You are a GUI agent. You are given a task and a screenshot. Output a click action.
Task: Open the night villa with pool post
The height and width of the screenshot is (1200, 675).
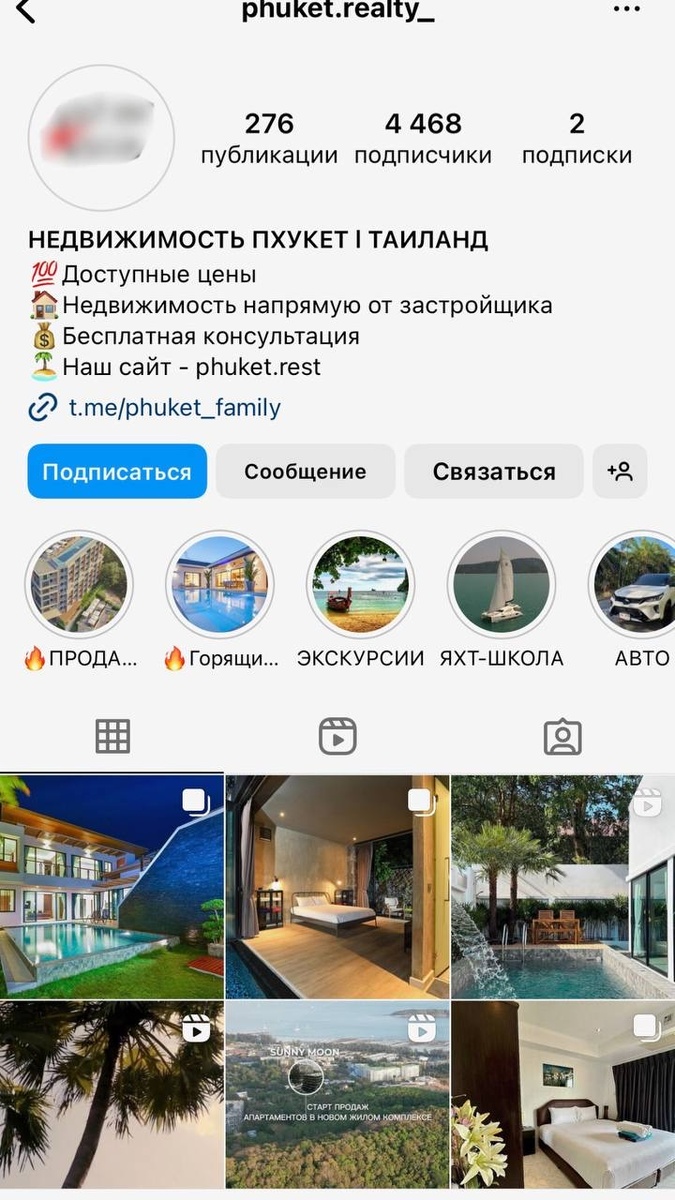click(x=112, y=886)
